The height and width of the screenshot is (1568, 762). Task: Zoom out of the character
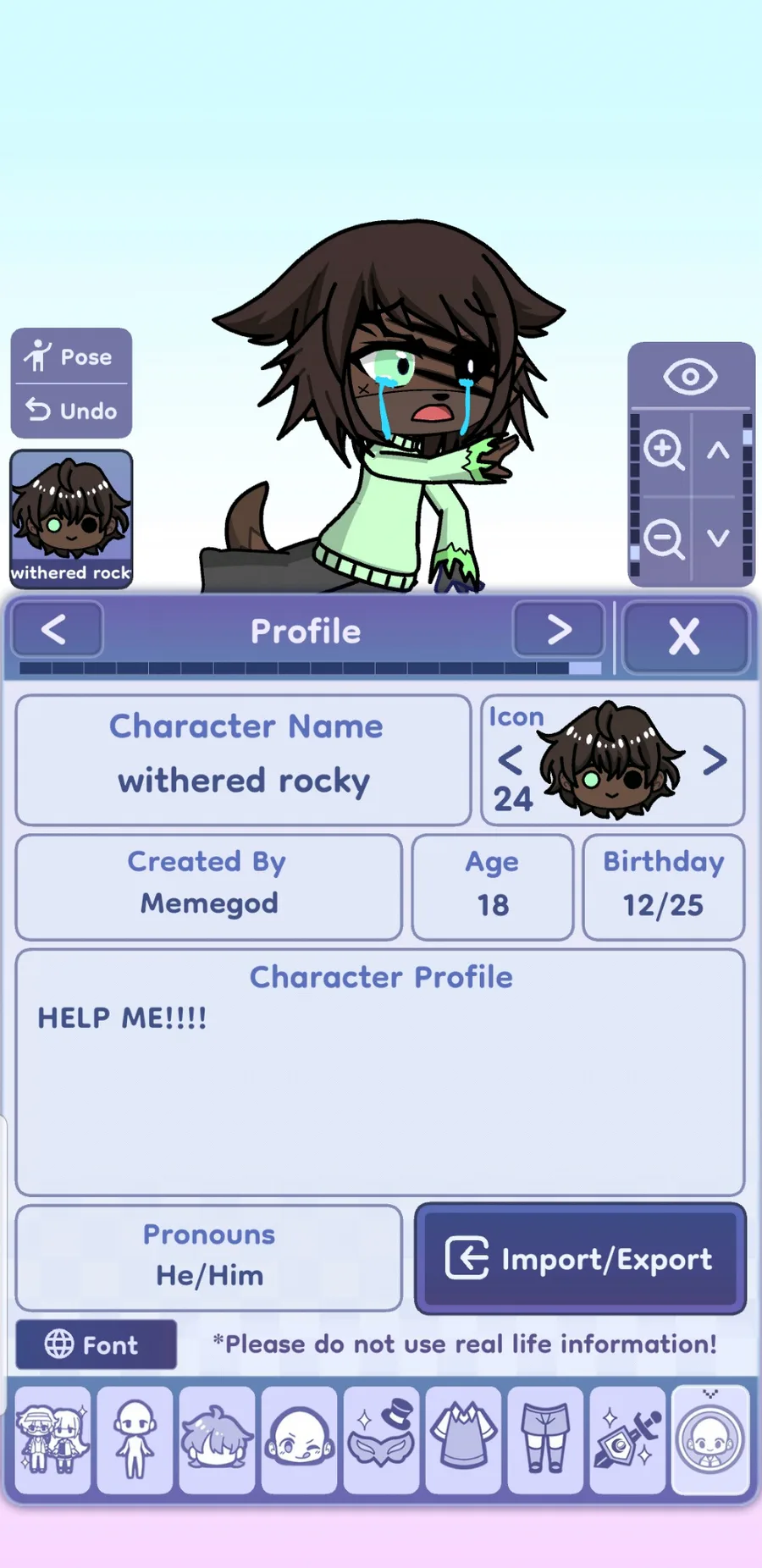pyautogui.click(x=664, y=538)
